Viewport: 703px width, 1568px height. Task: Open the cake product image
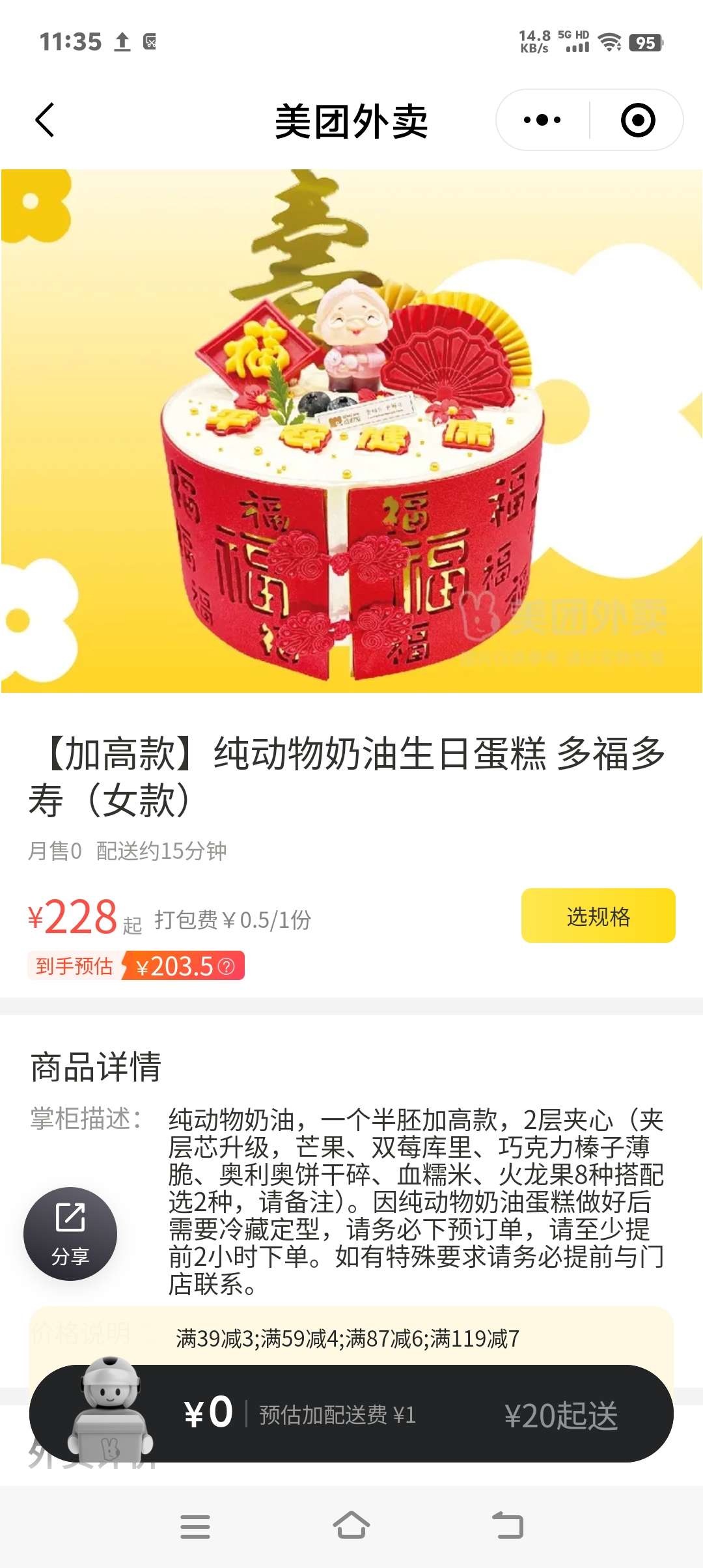coord(351,431)
